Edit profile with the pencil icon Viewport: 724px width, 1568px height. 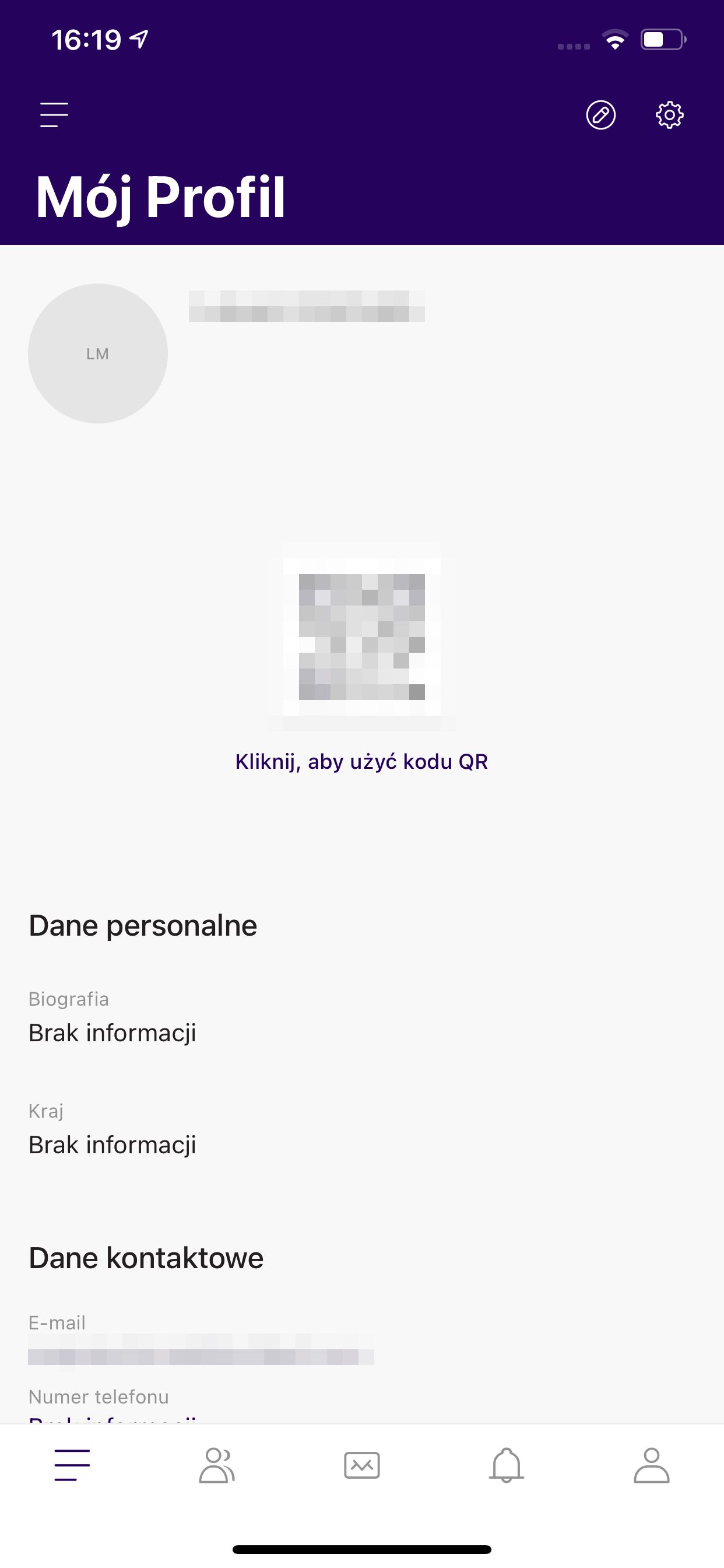pos(600,115)
